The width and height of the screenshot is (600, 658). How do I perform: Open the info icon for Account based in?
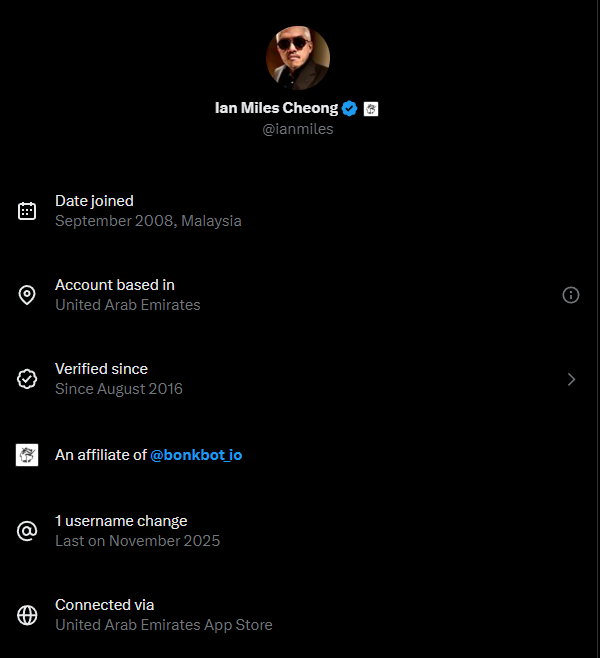tap(571, 295)
